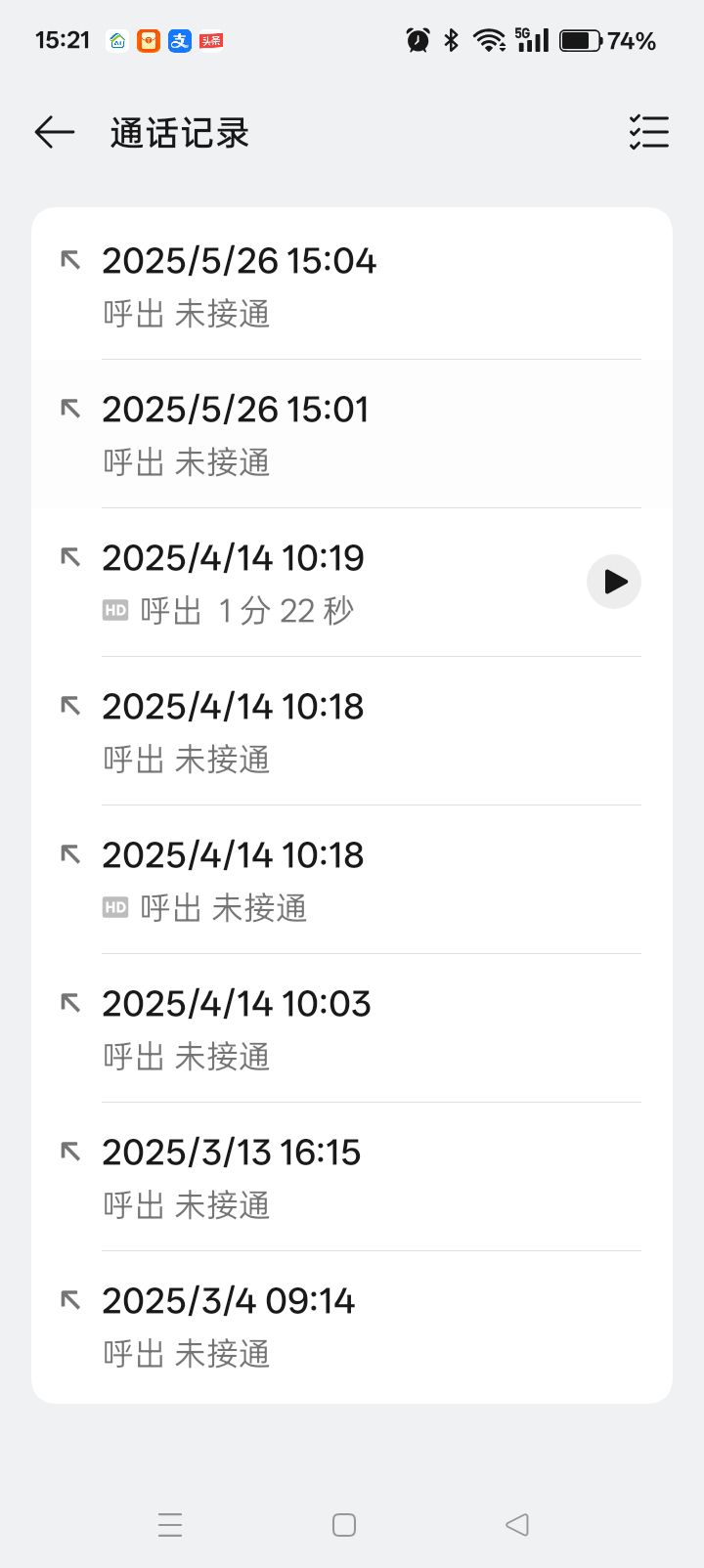Select the 2025/3/4 09:14 call record
704x1568 pixels.
pos(352,1326)
